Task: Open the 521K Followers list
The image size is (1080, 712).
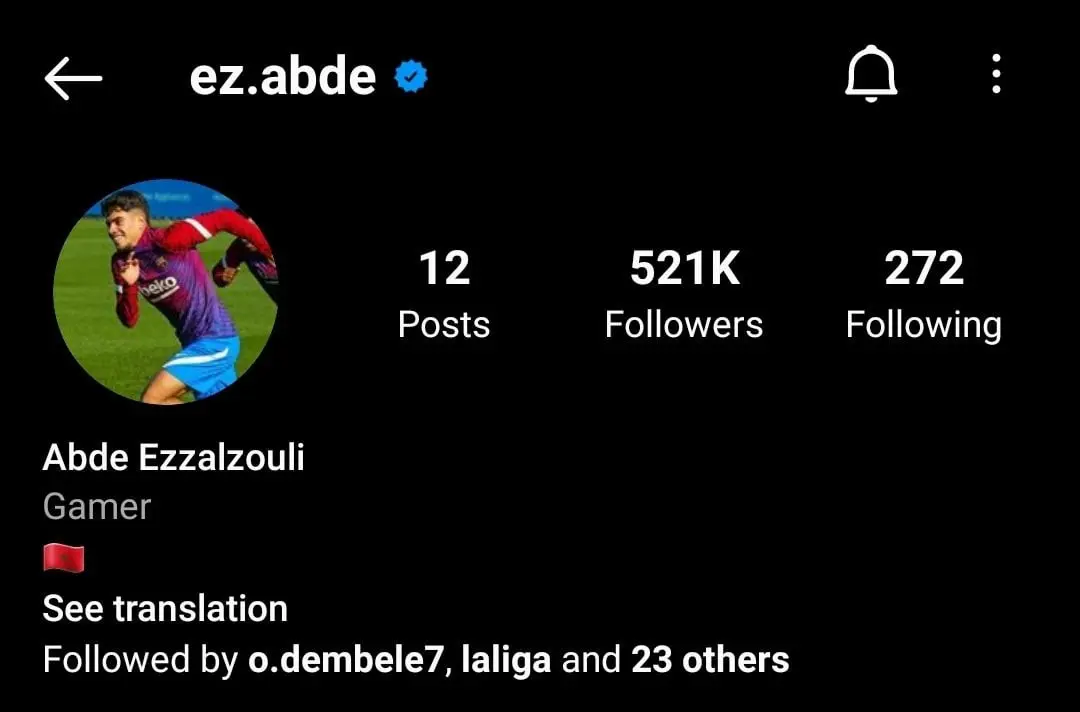Action: 684,295
